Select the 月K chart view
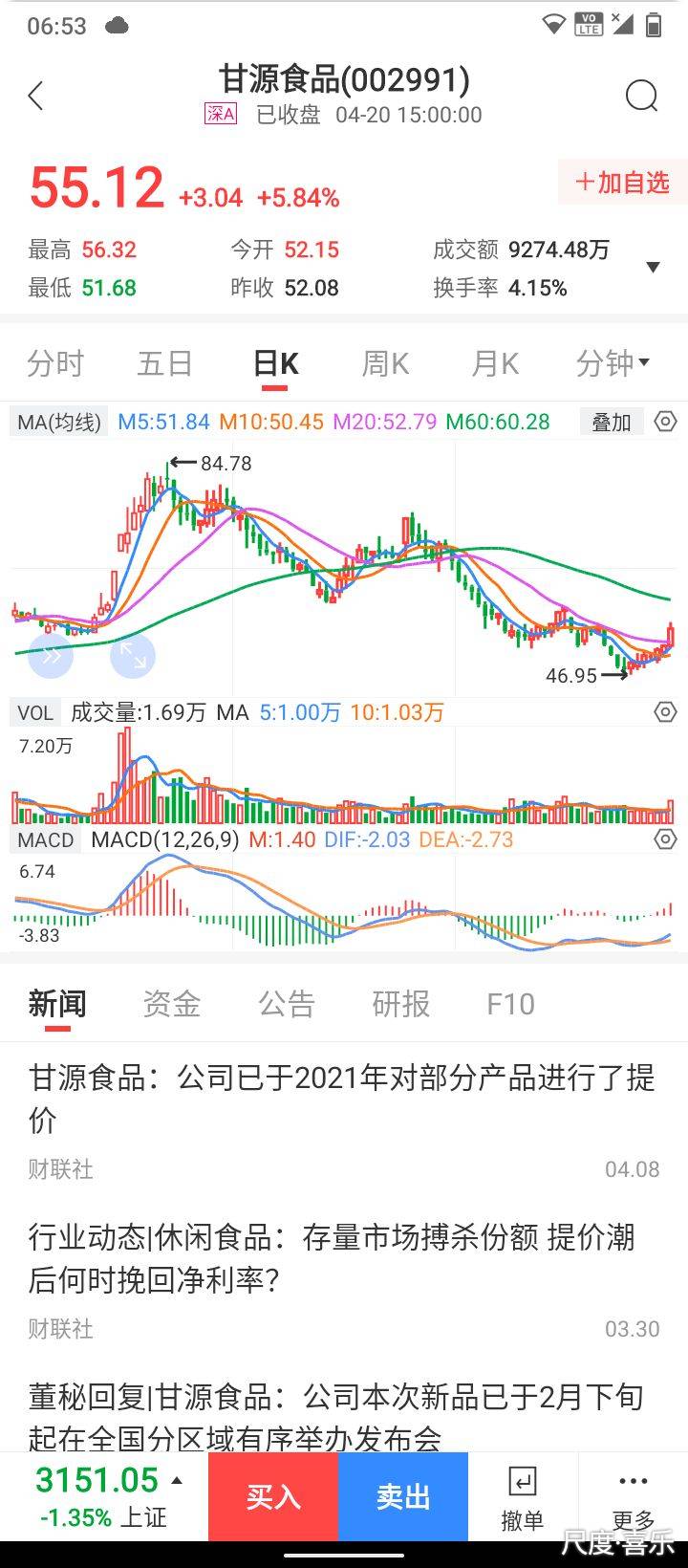Viewport: 688px width, 1568px height. click(493, 363)
